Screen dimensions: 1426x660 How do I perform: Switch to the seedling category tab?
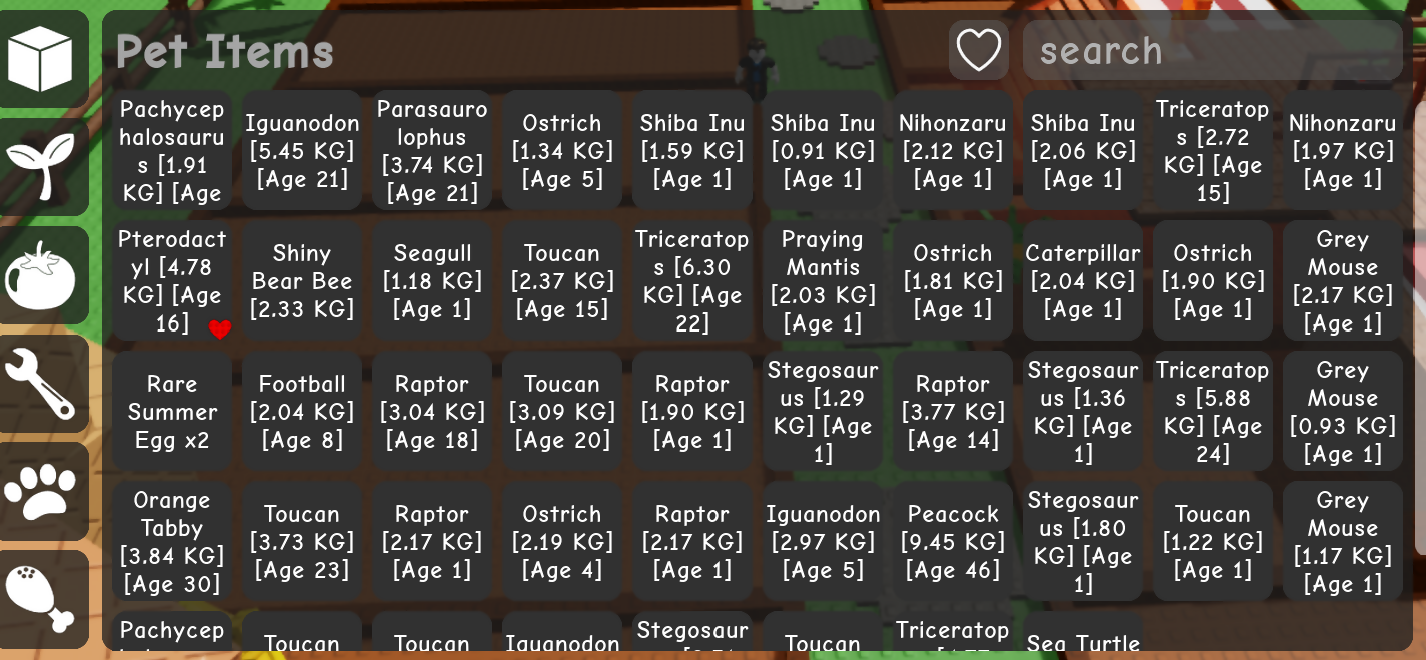pyautogui.click(x=42, y=166)
